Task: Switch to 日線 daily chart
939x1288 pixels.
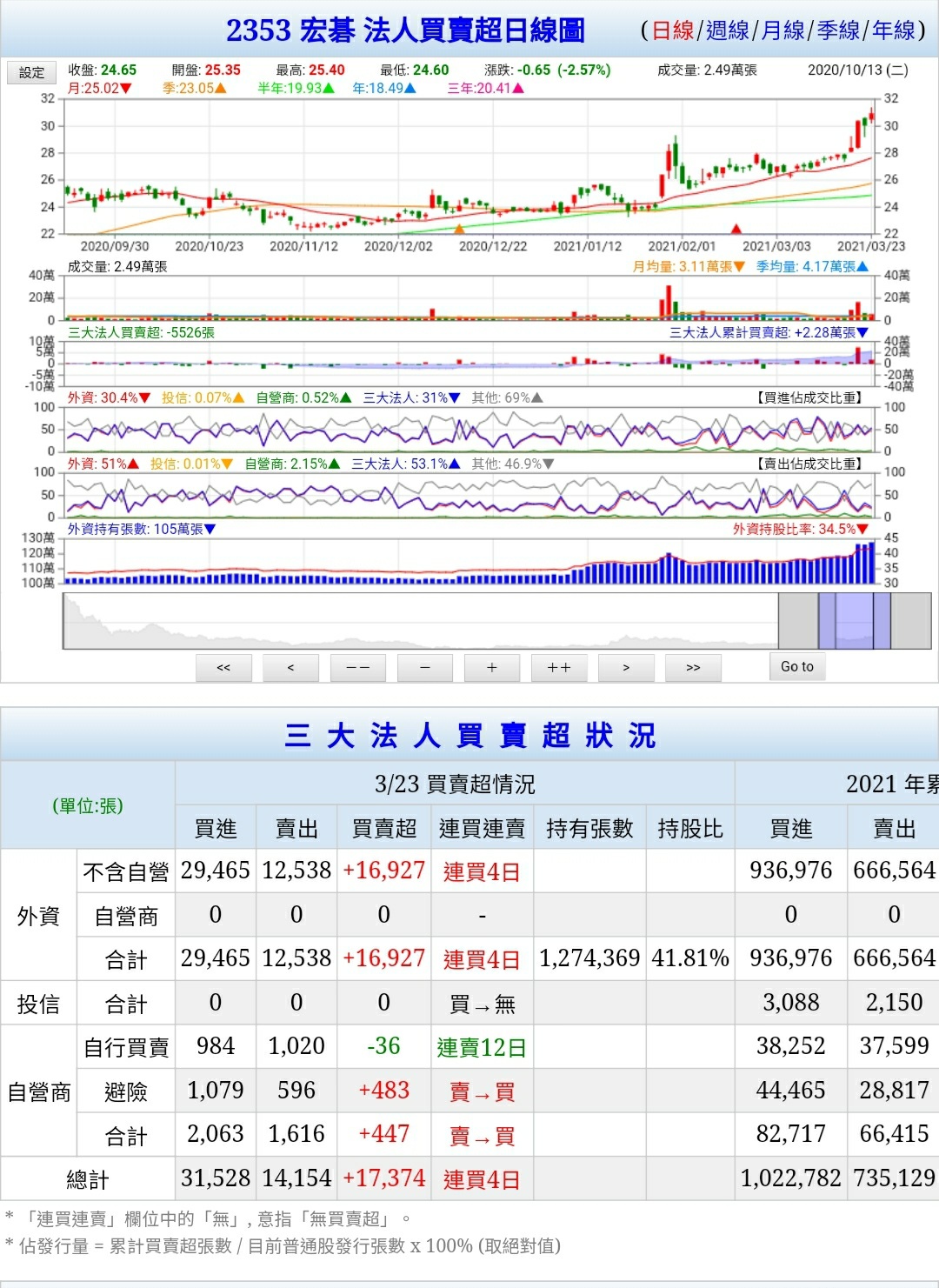Action: coord(673,31)
